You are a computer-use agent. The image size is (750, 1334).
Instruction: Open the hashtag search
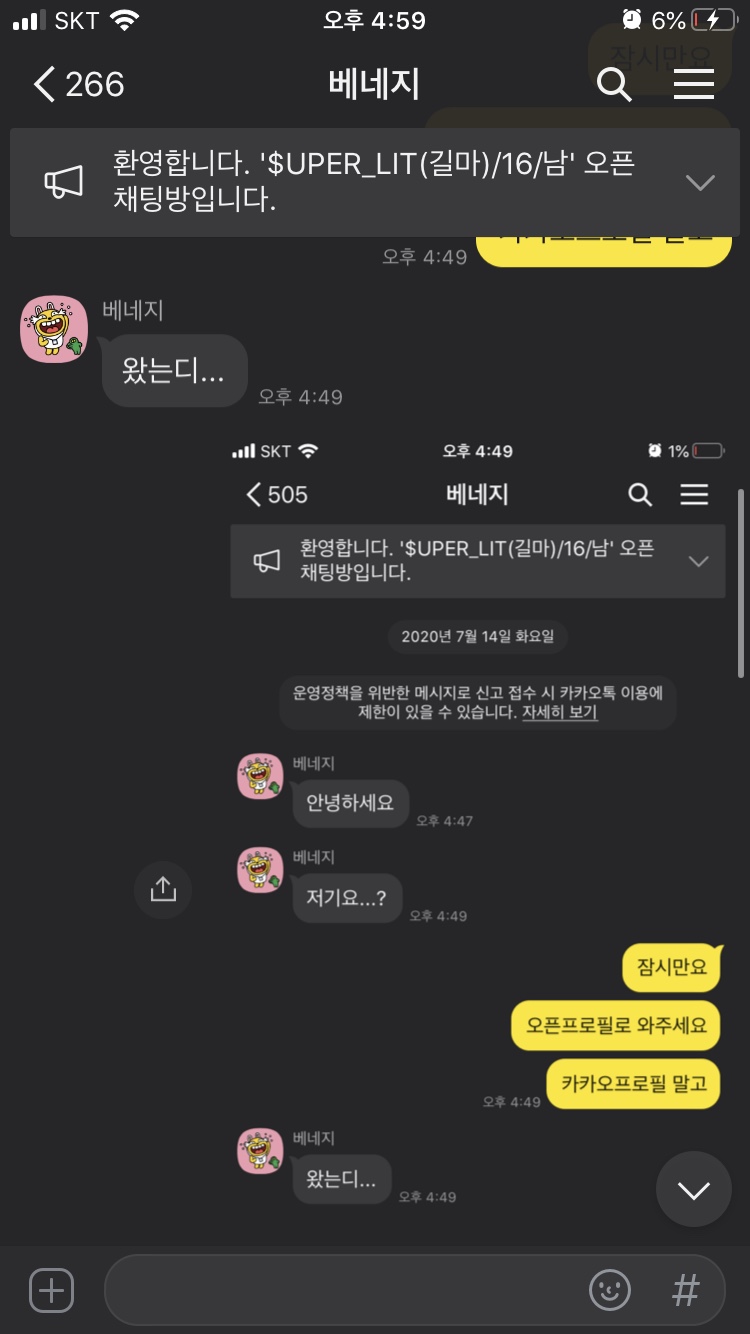(x=685, y=1290)
